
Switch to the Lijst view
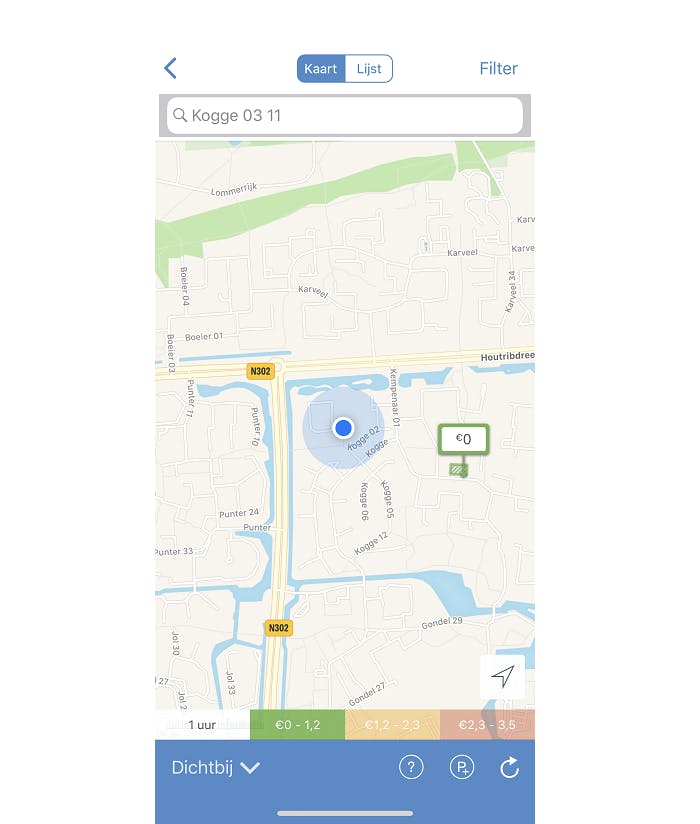tap(368, 69)
